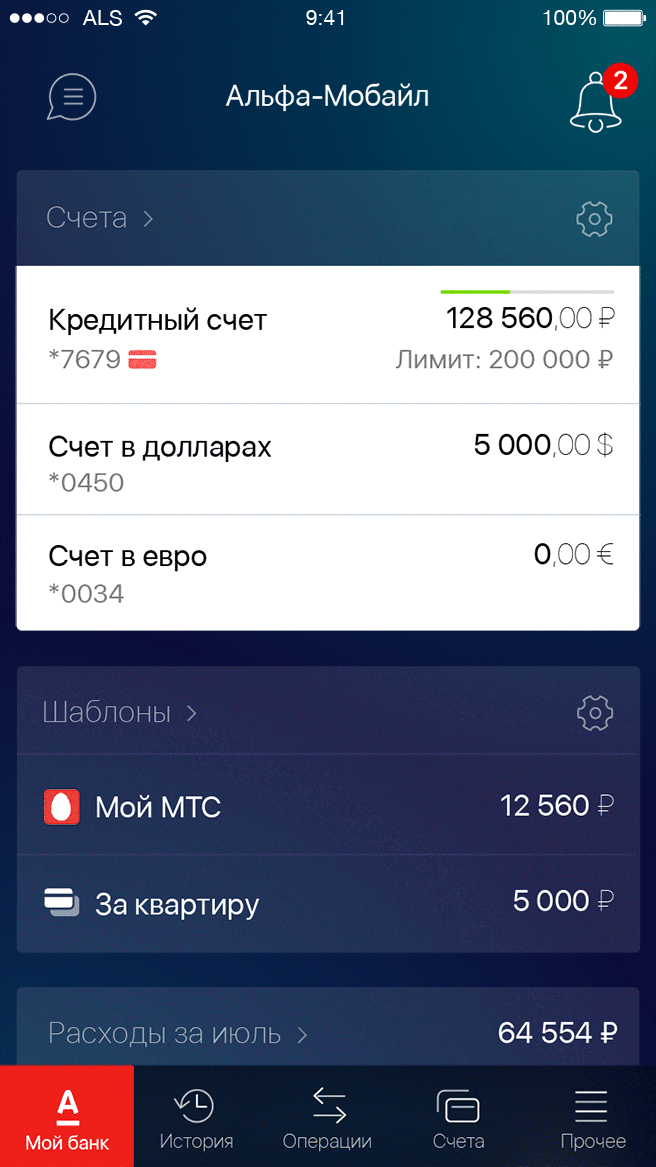
Task: Switch to the Мой банк tab
Action: pos(67,1116)
